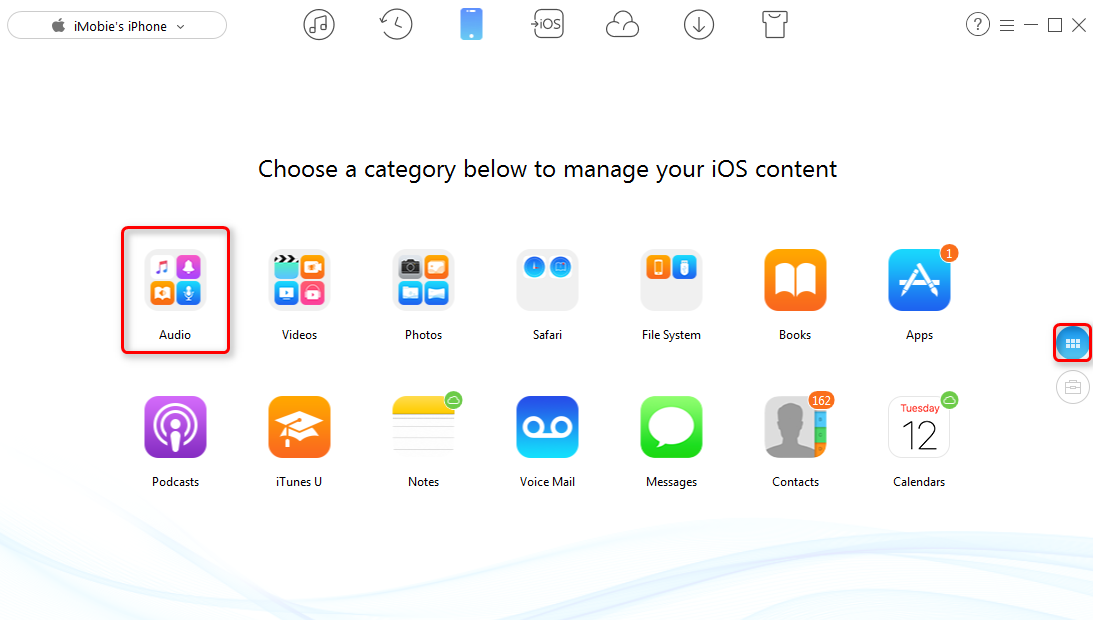Open iTunes U
This screenshot has width=1093, height=620.
coord(300,427)
